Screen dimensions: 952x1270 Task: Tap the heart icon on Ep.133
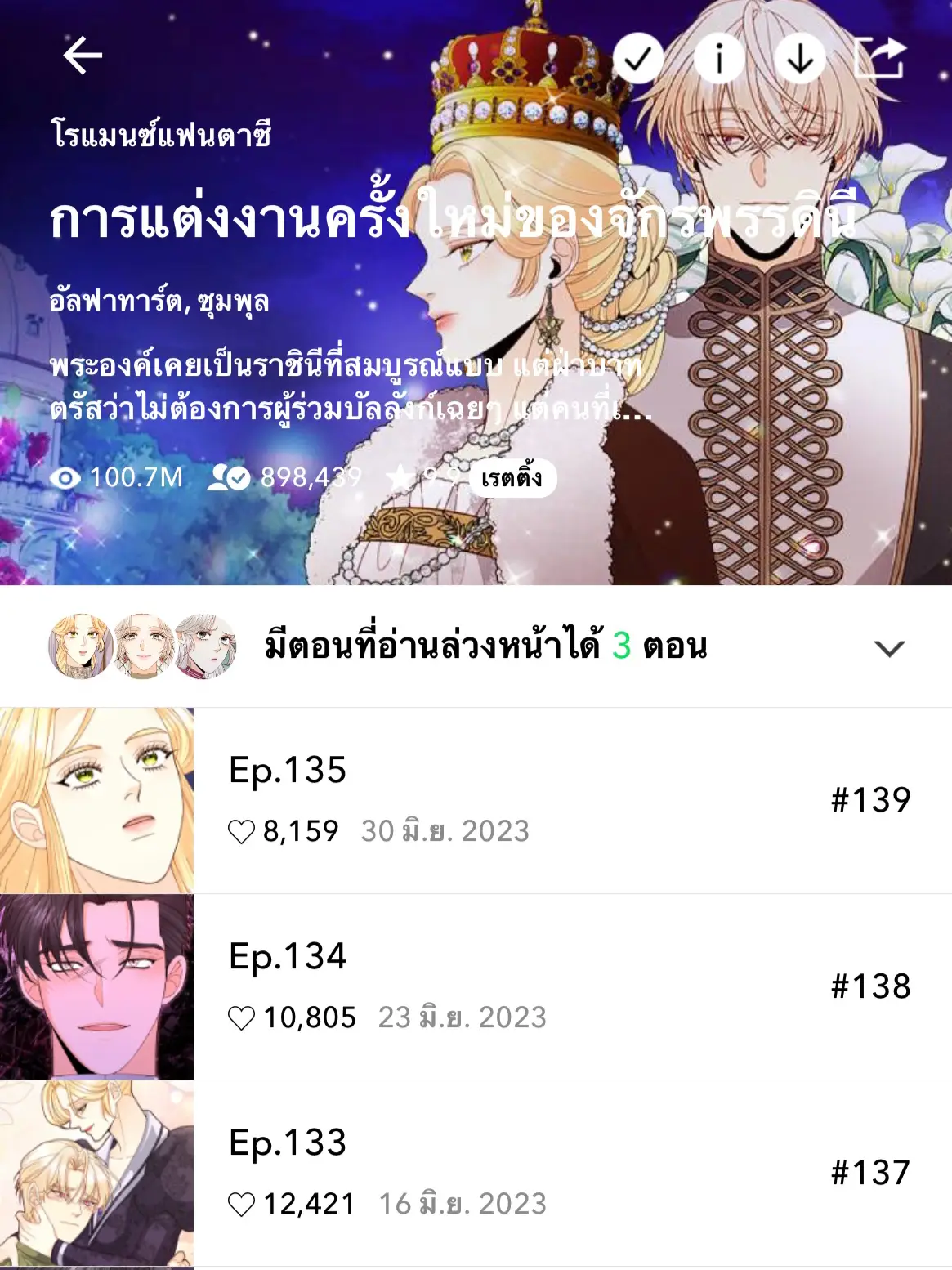pyautogui.click(x=239, y=1202)
